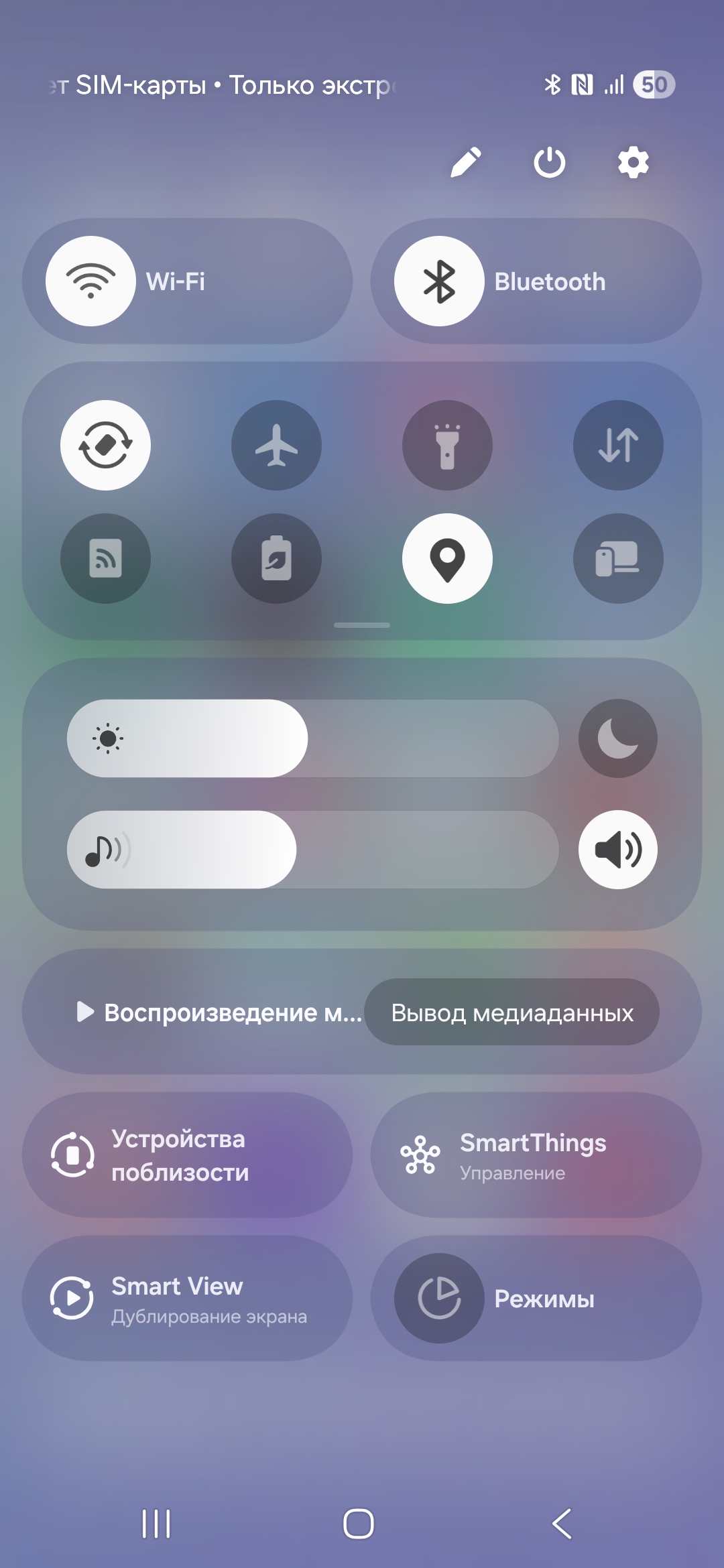Toggle the multi-device link tile
This screenshot has width=724, height=1568.
click(x=618, y=558)
